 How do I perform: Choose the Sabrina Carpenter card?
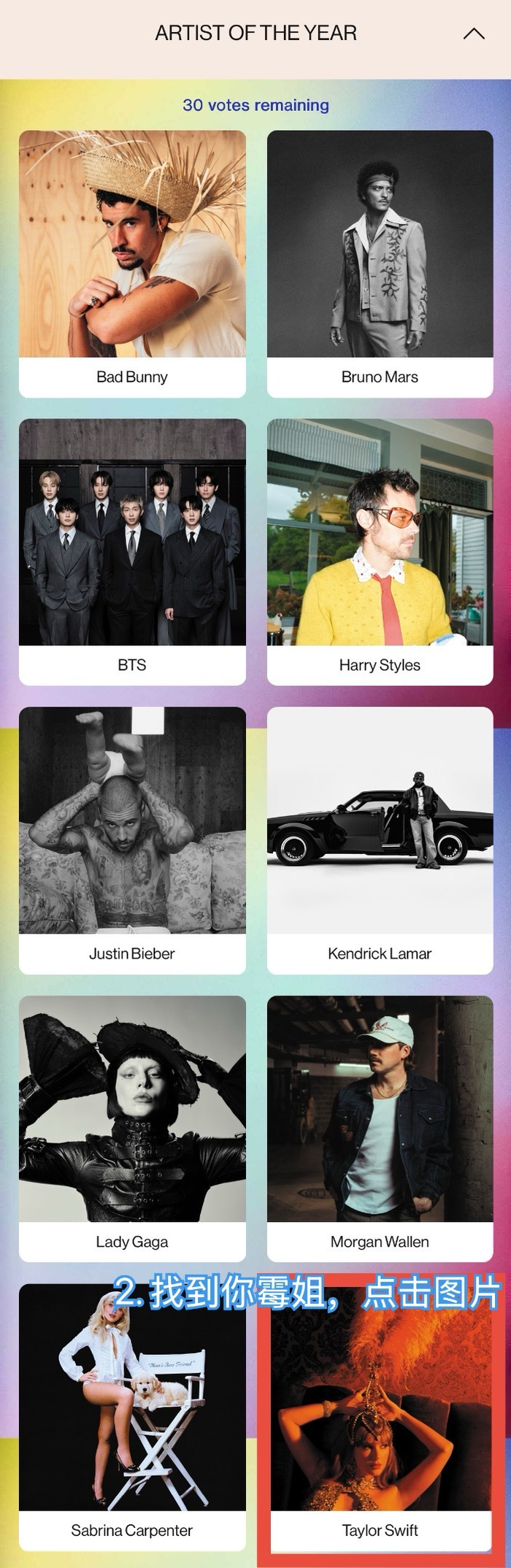tap(132, 1398)
